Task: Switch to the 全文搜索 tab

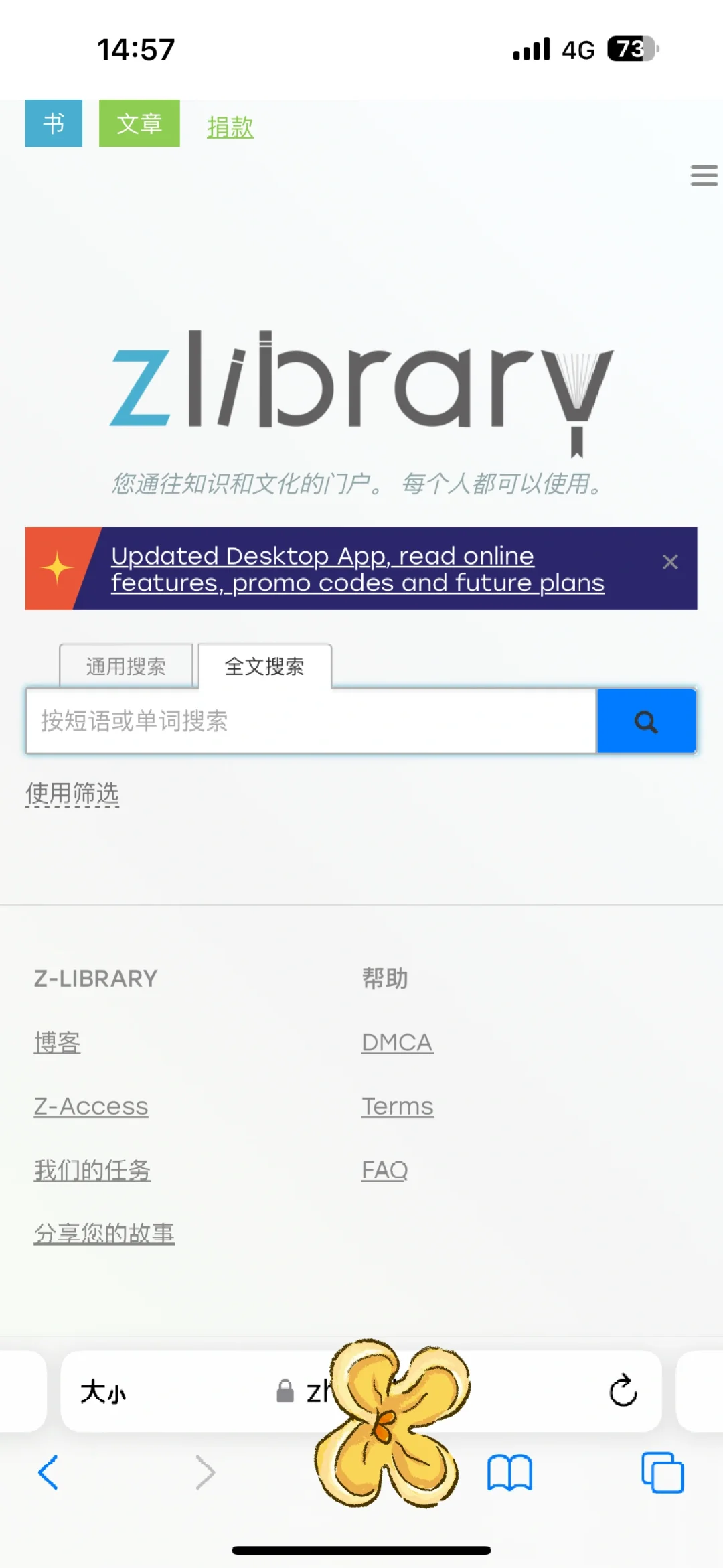Action: [x=264, y=666]
